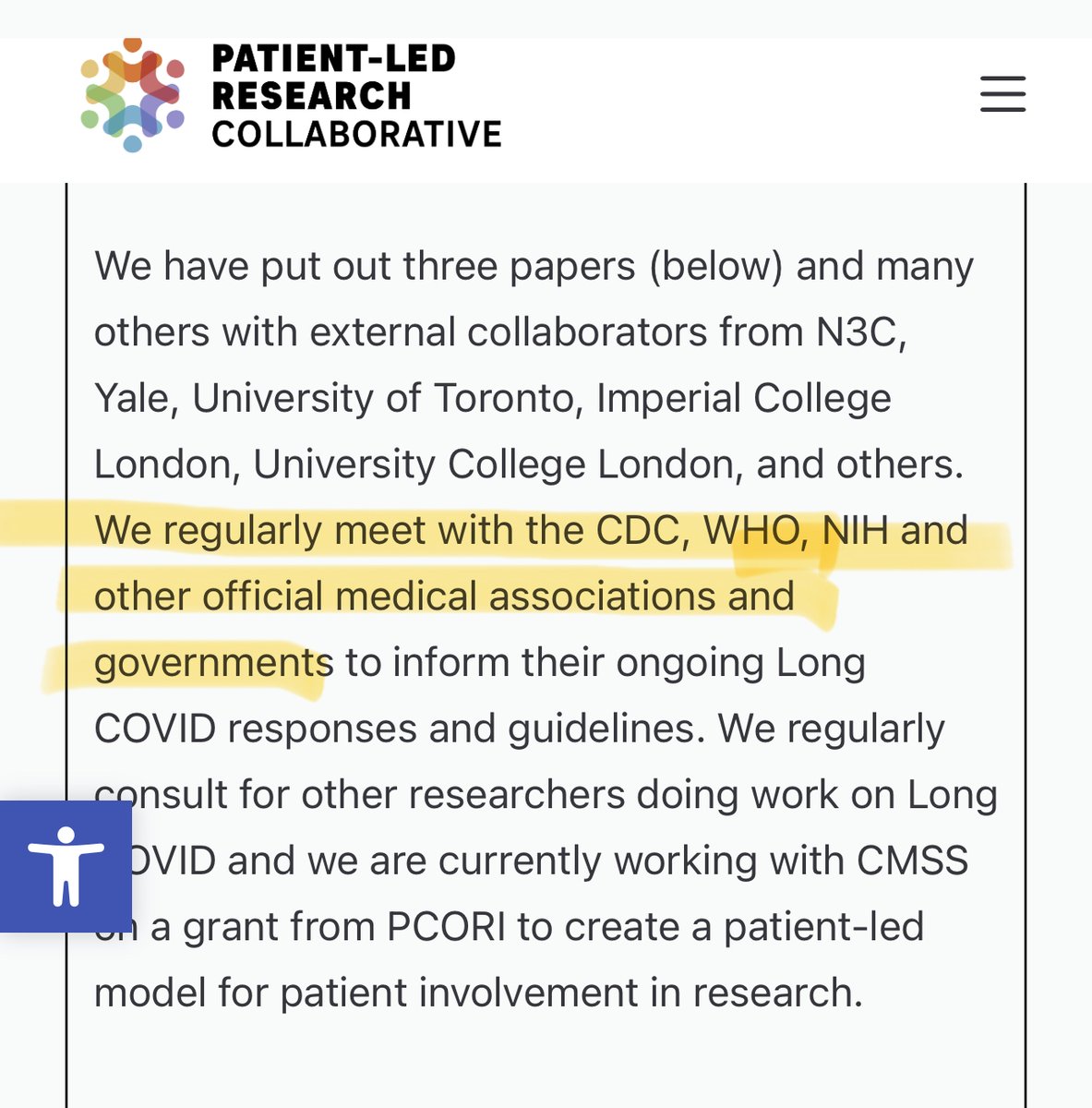
Task: Open the hamburger navigation menu
Action: coord(1002,94)
